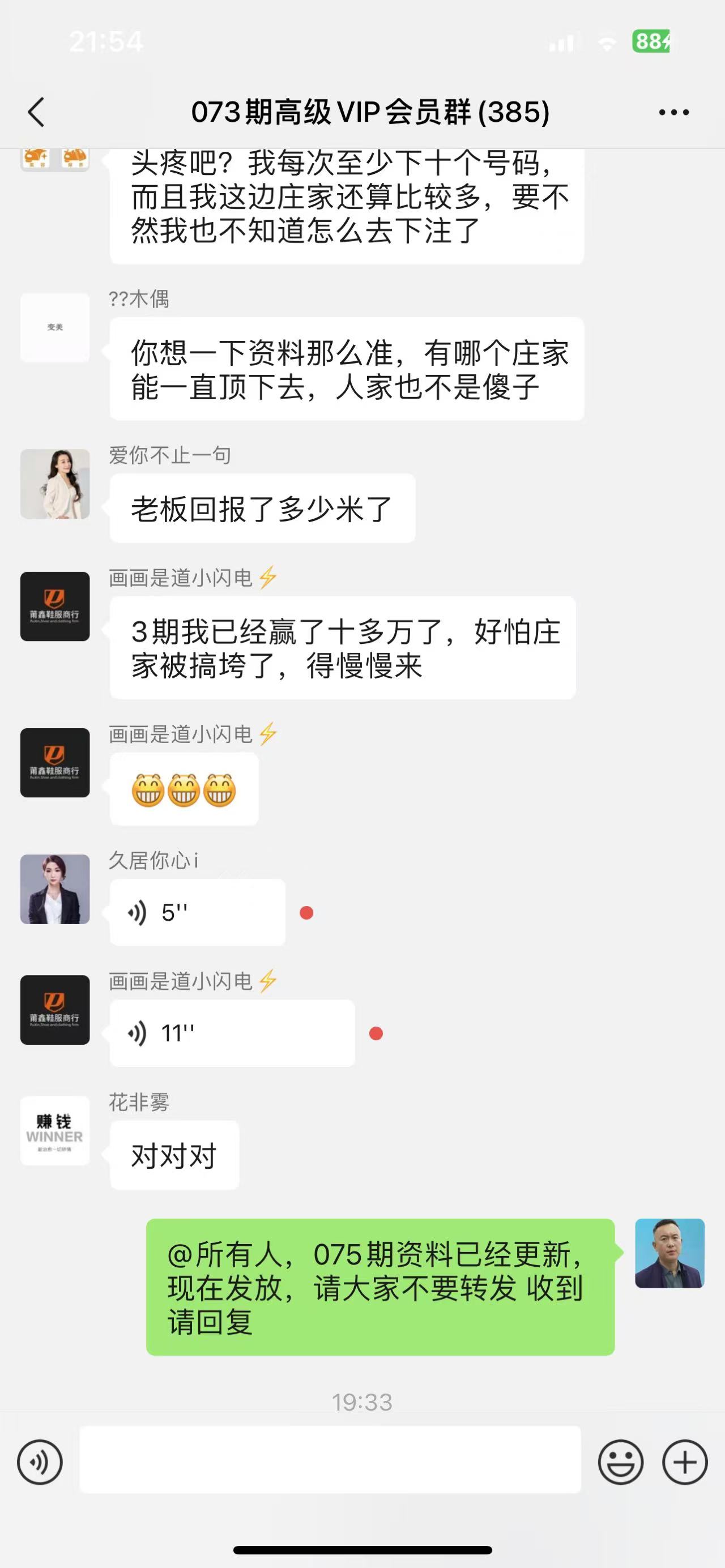Tap the message text field
The image size is (725, 1568).
pyautogui.click(x=330, y=1460)
